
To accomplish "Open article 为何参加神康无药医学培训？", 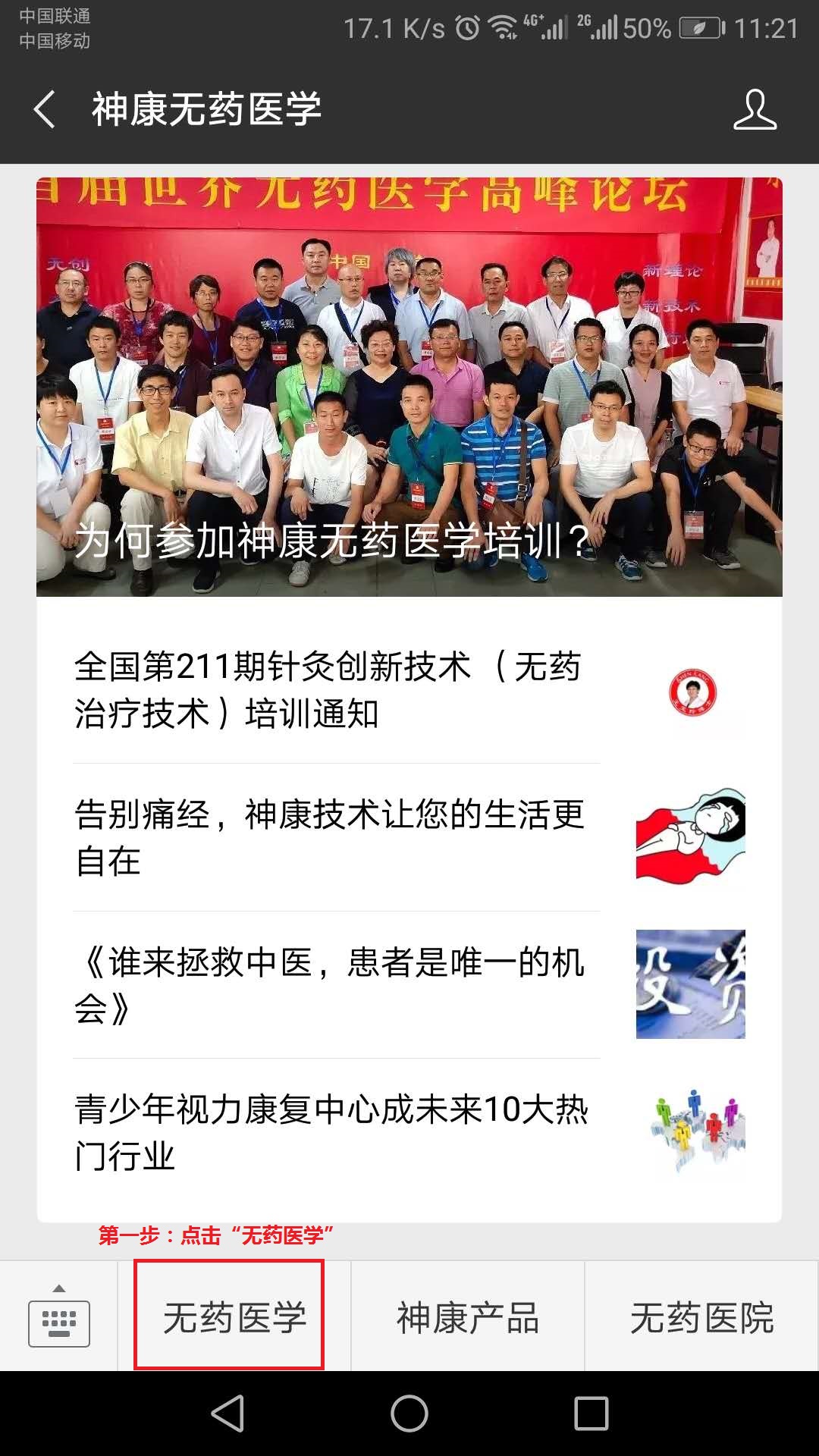I will pyautogui.click(x=409, y=387).
